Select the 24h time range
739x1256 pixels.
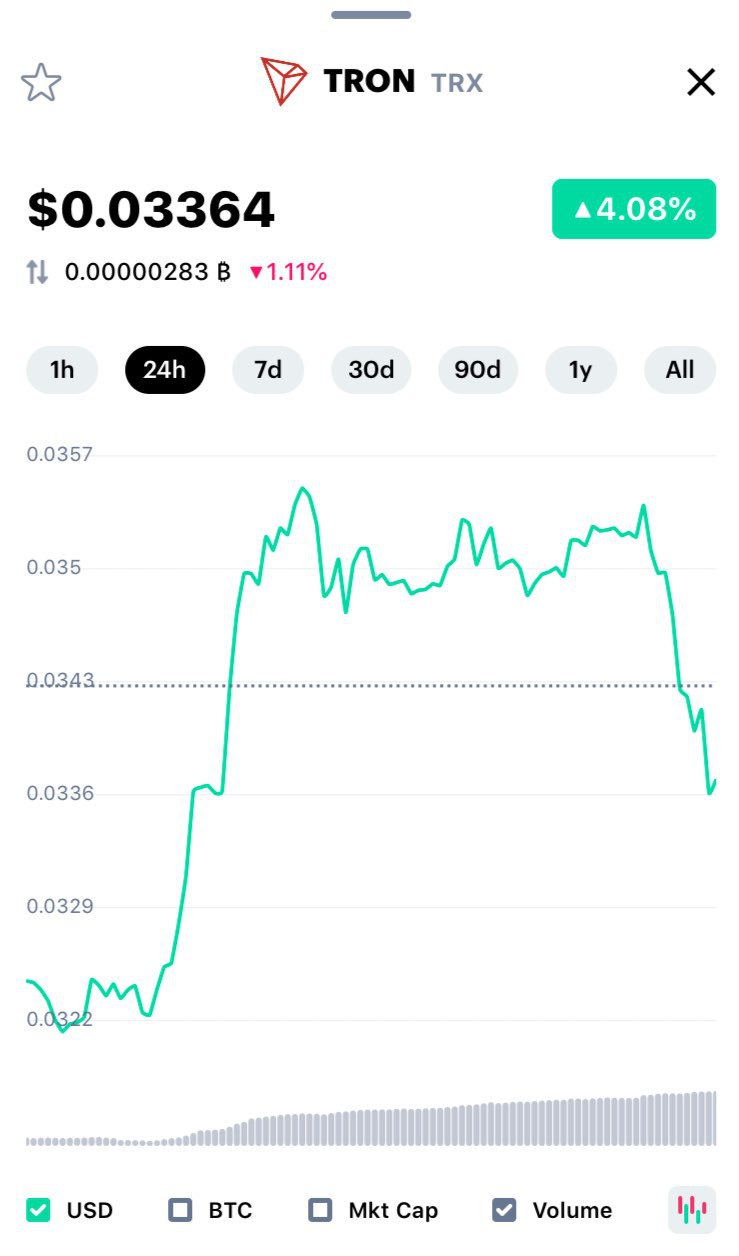[x=164, y=370]
